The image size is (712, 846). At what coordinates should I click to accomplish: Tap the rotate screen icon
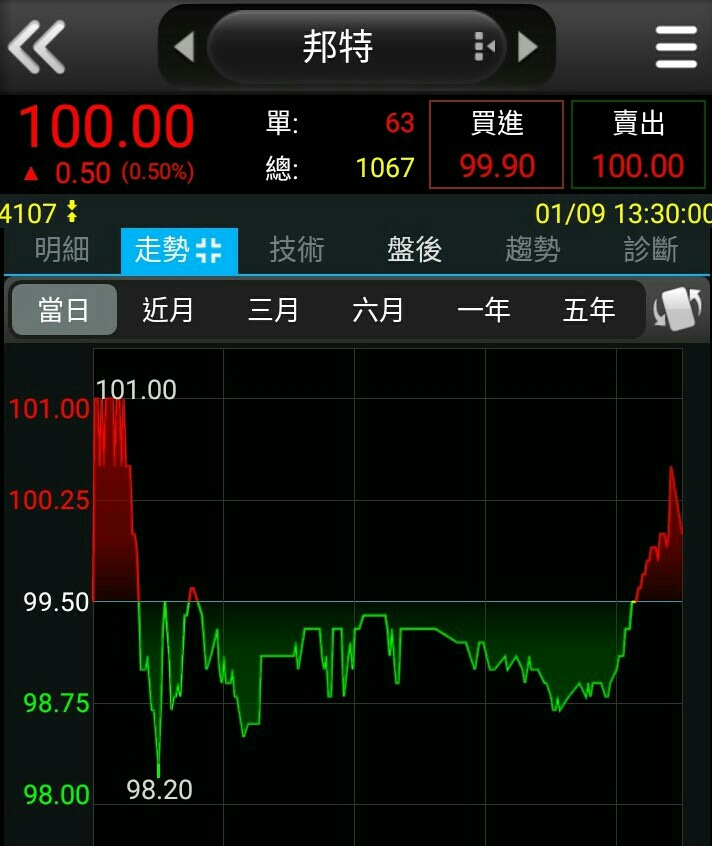click(x=677, y=310)
